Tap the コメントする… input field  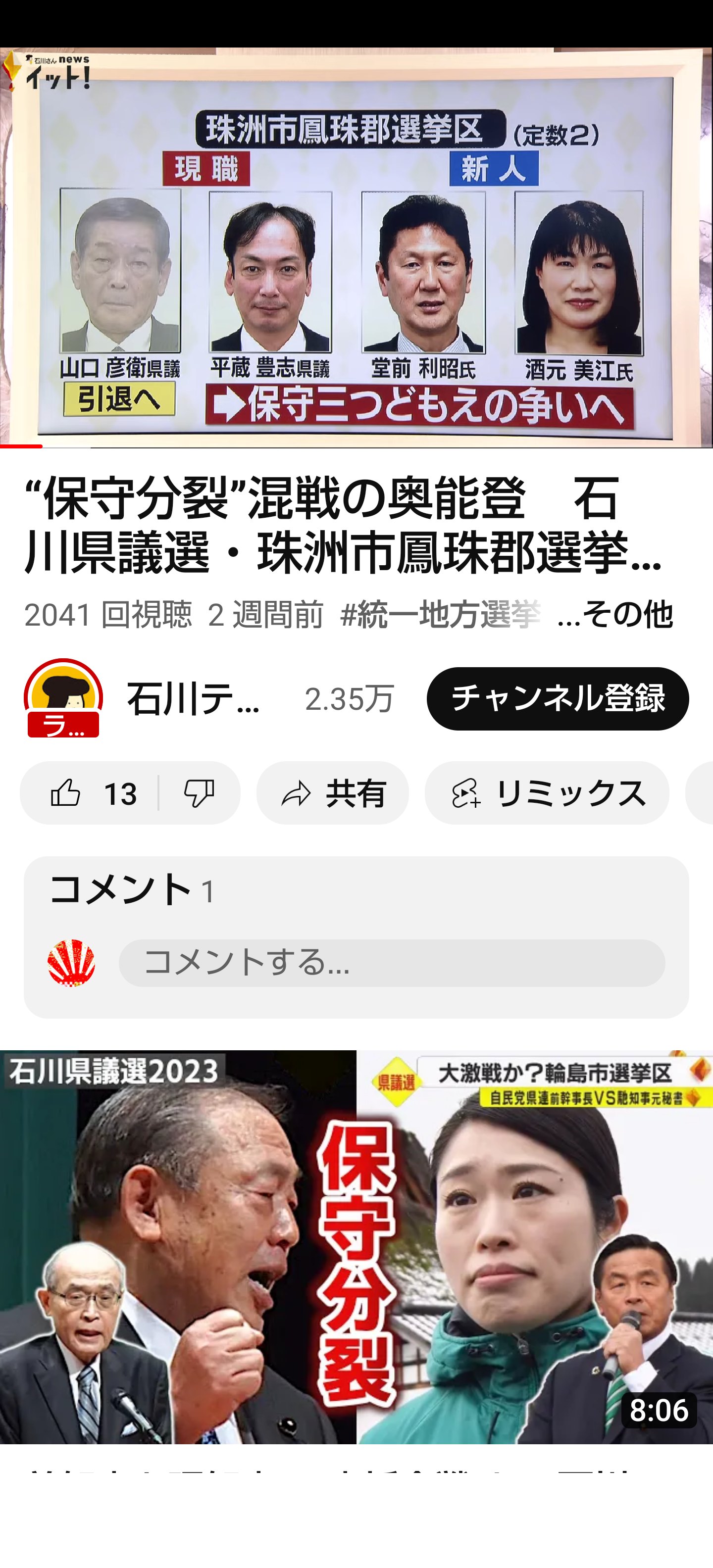[392, 963]
